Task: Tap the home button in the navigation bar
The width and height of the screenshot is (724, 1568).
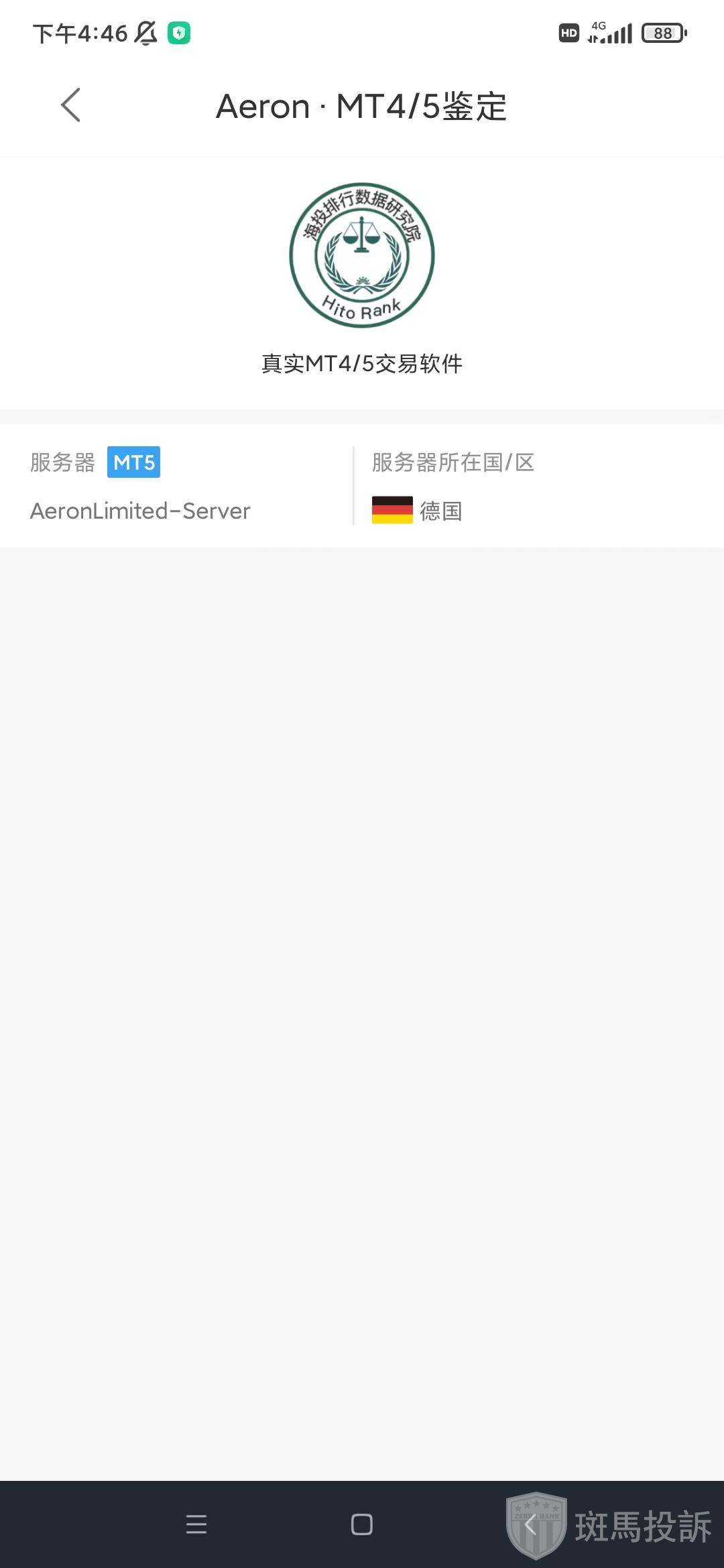Action: (x=362, y=1524)
